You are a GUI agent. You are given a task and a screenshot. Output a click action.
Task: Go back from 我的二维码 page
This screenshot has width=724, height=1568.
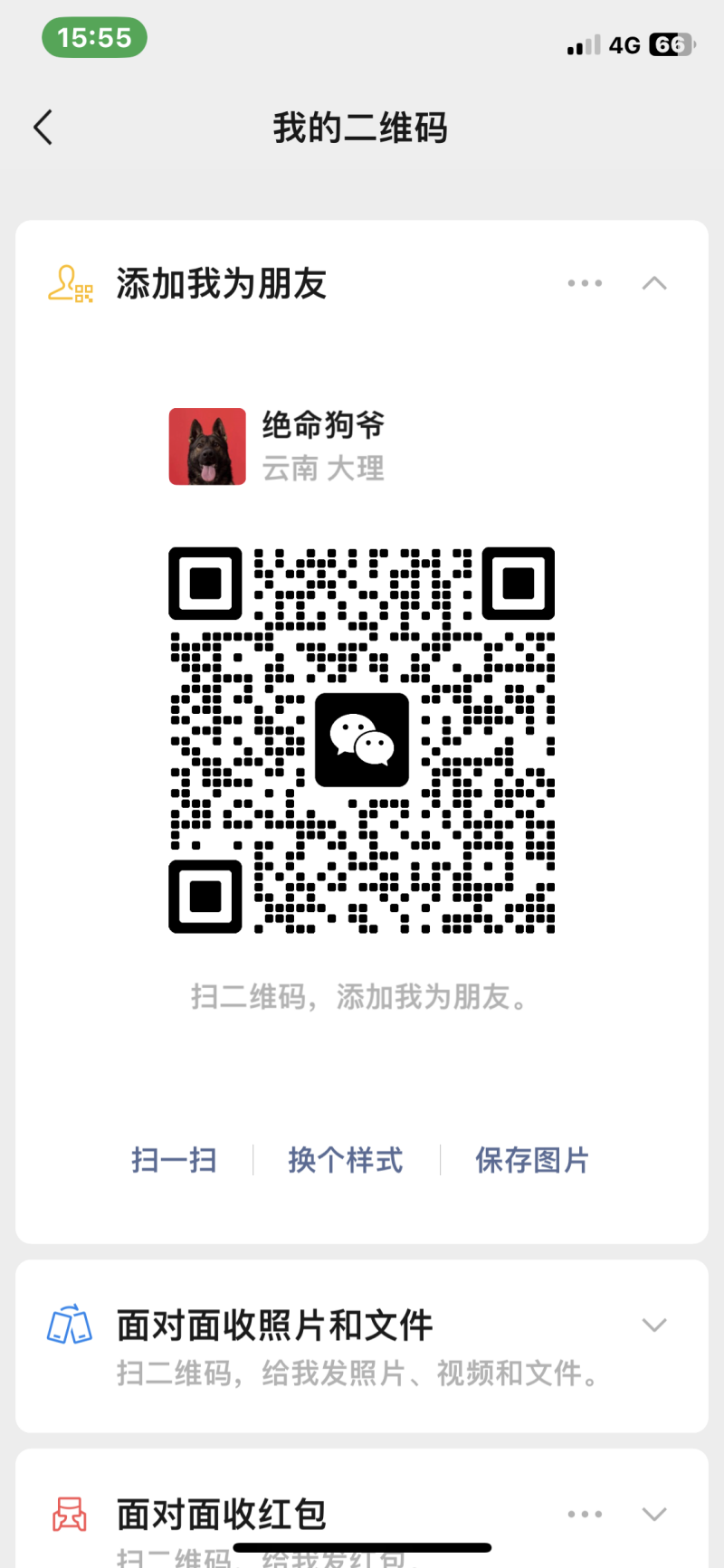click(x=43, y=128)
